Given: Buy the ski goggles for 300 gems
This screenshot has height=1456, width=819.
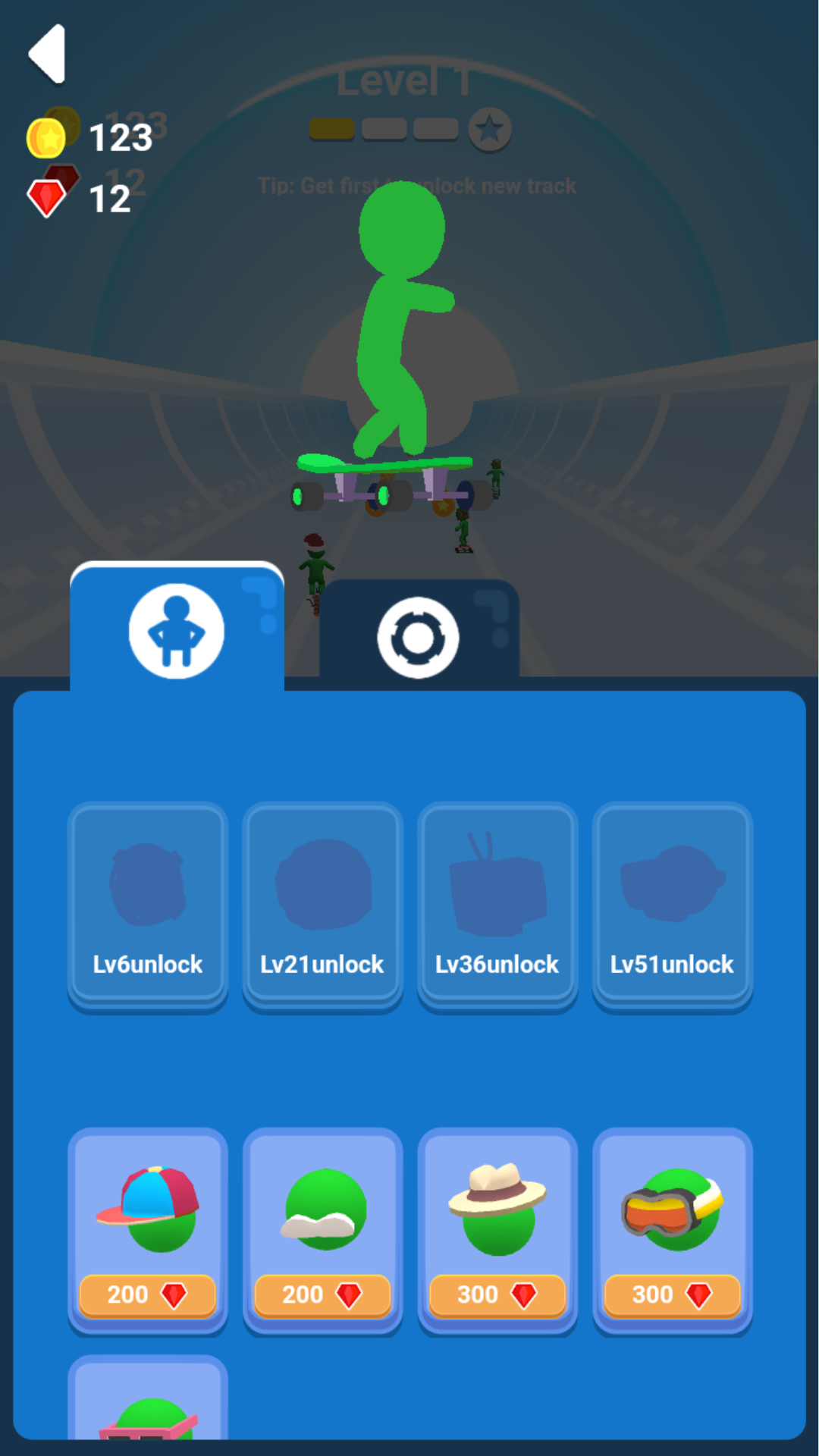Looking at the screenshot, I should [672, 1294].
